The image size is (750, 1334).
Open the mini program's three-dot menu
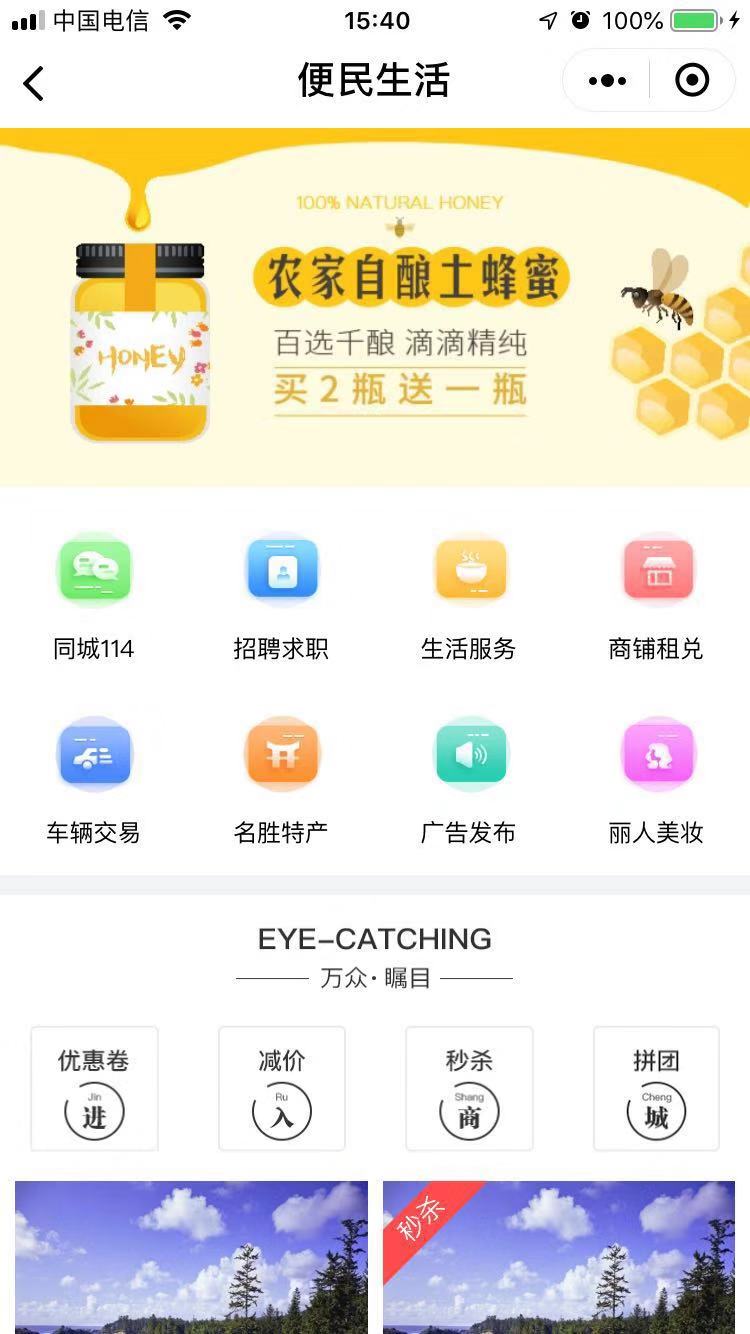click(607, 81)
